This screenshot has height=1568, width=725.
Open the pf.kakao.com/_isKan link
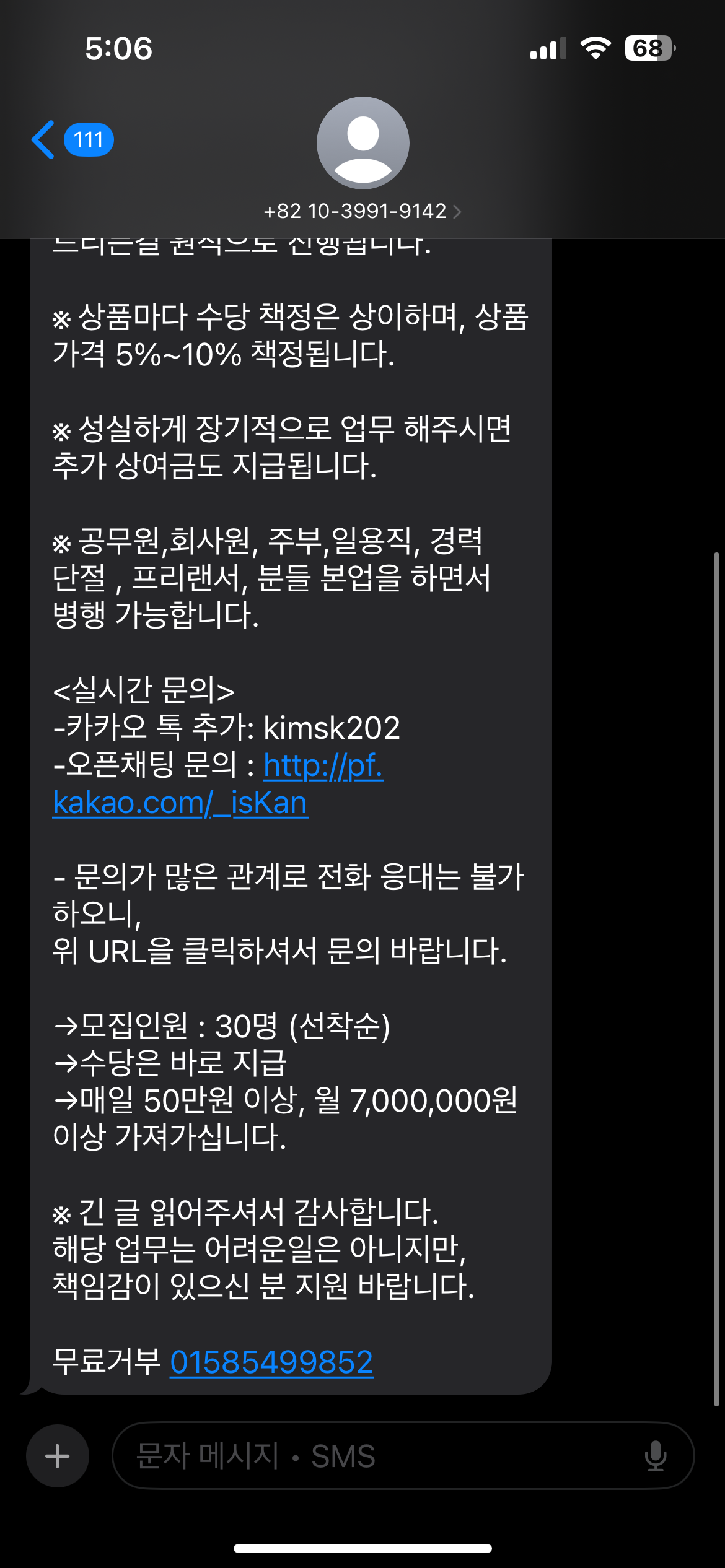(x=180, y=803)
